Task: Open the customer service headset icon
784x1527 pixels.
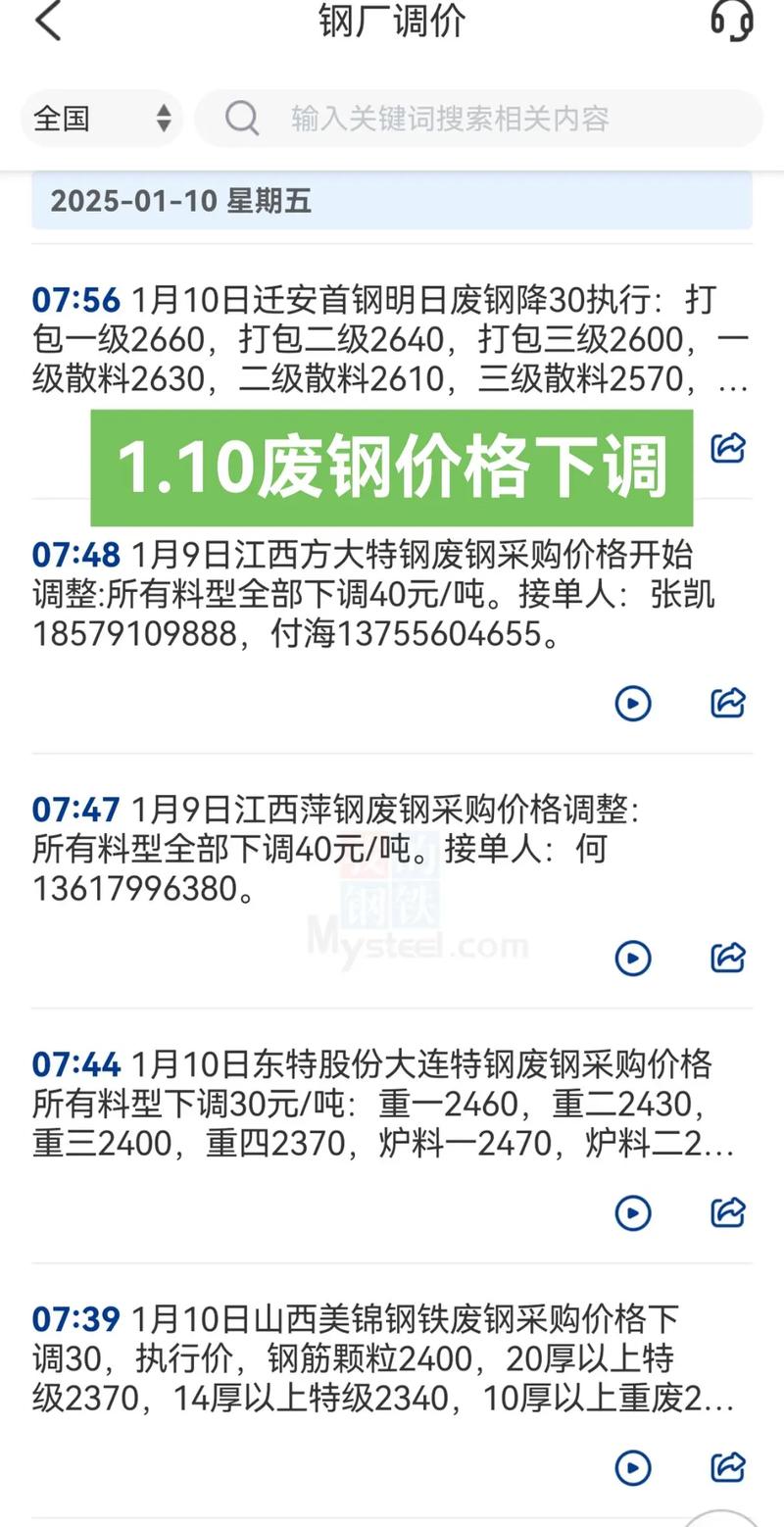Action: [733, 22]
